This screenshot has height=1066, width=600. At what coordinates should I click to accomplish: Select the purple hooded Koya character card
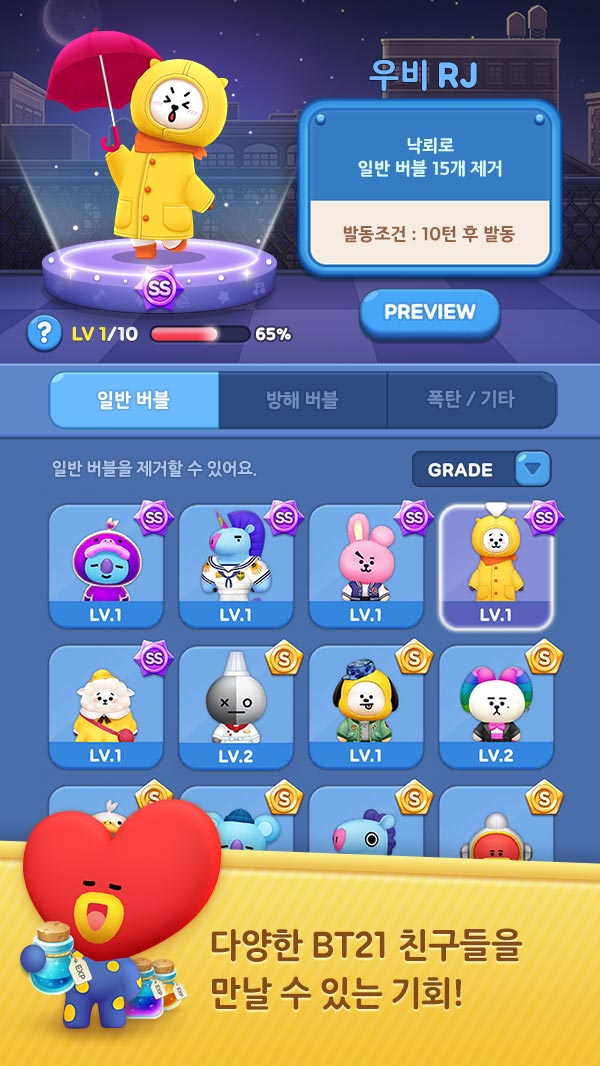pyautogui.click(x=106, y=566)
